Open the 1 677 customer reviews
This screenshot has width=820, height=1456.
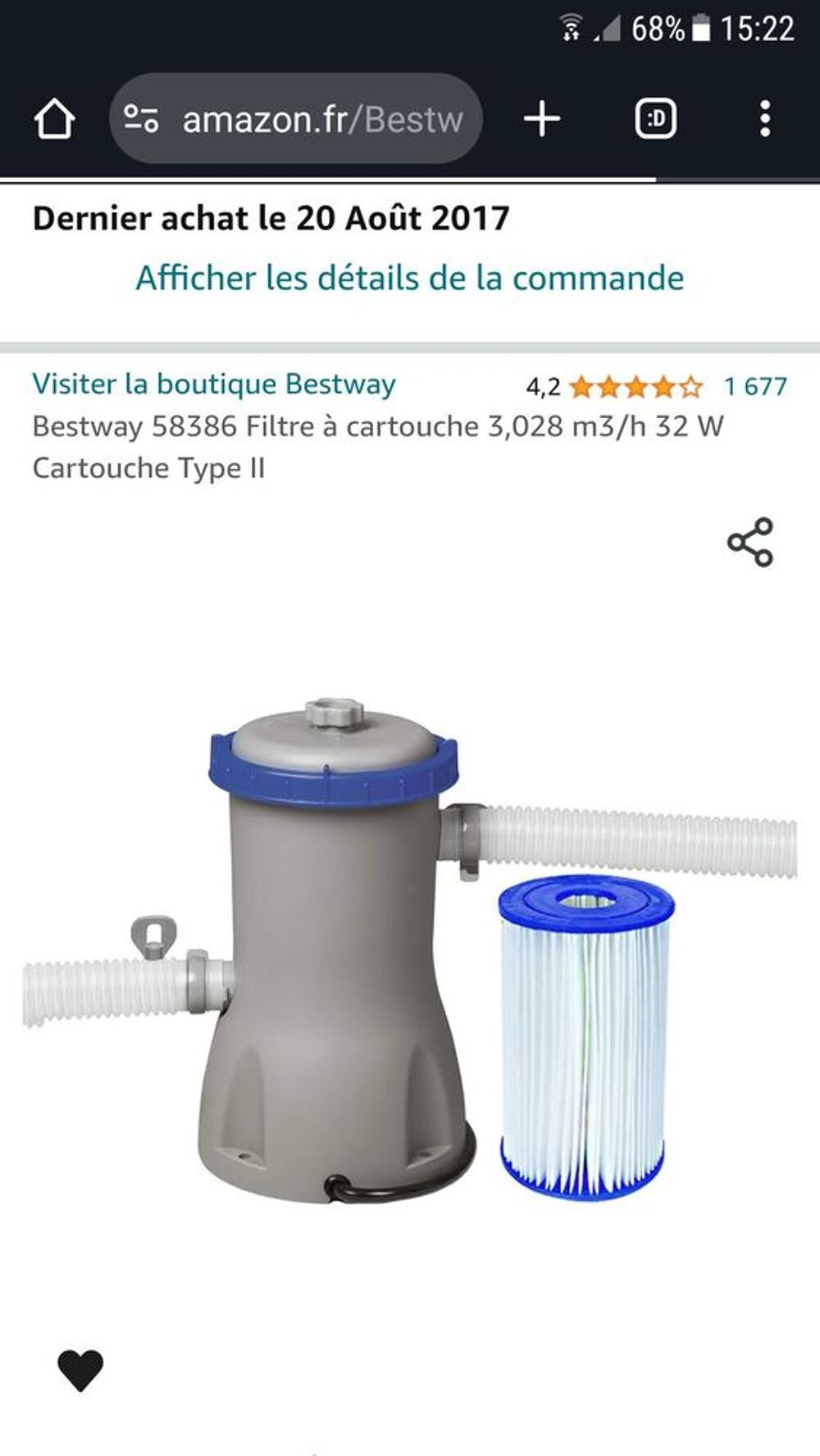[x=755, y=386]
